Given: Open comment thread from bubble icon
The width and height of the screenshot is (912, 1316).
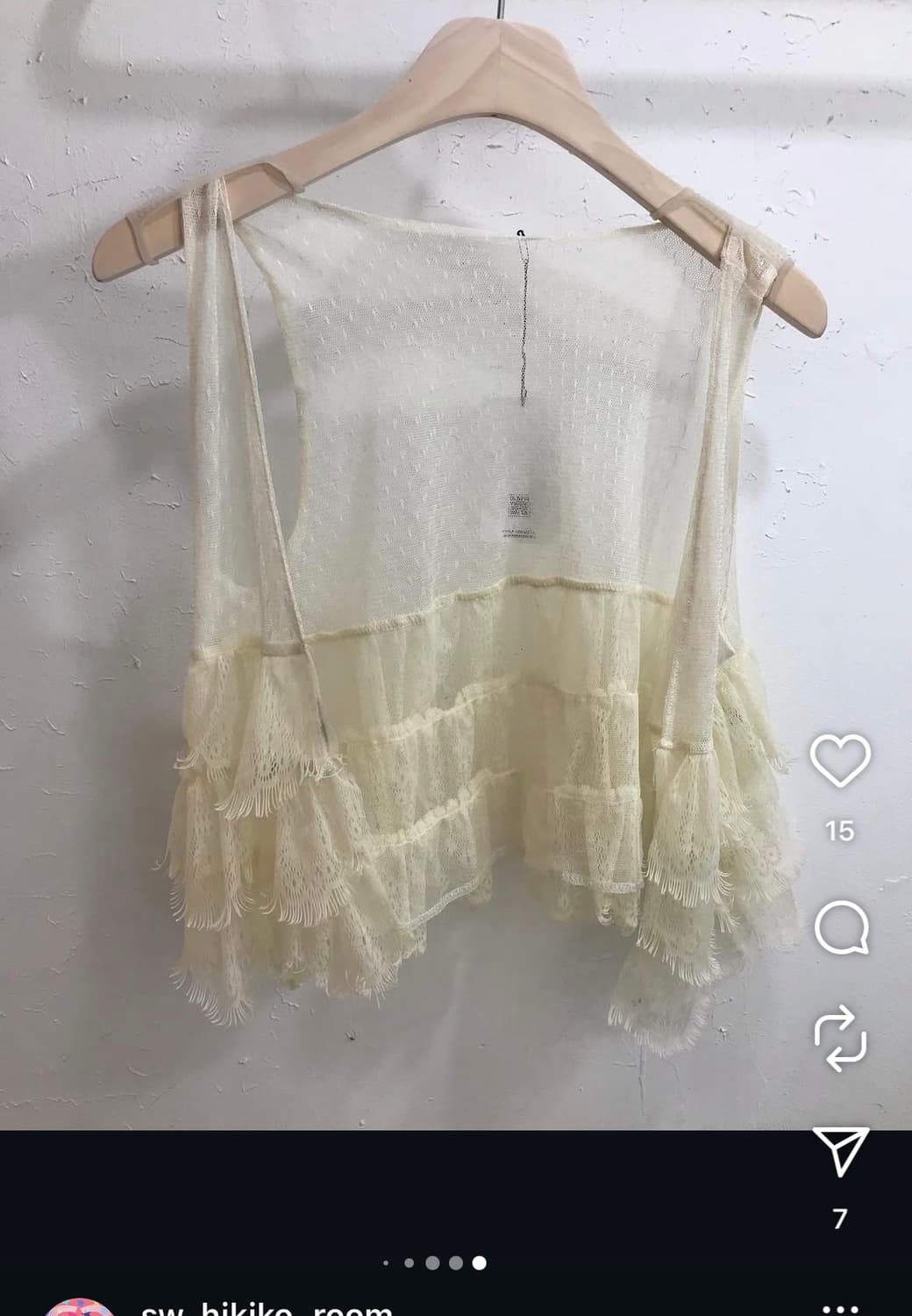Looking at the screenshot, I should click(841, 927).
